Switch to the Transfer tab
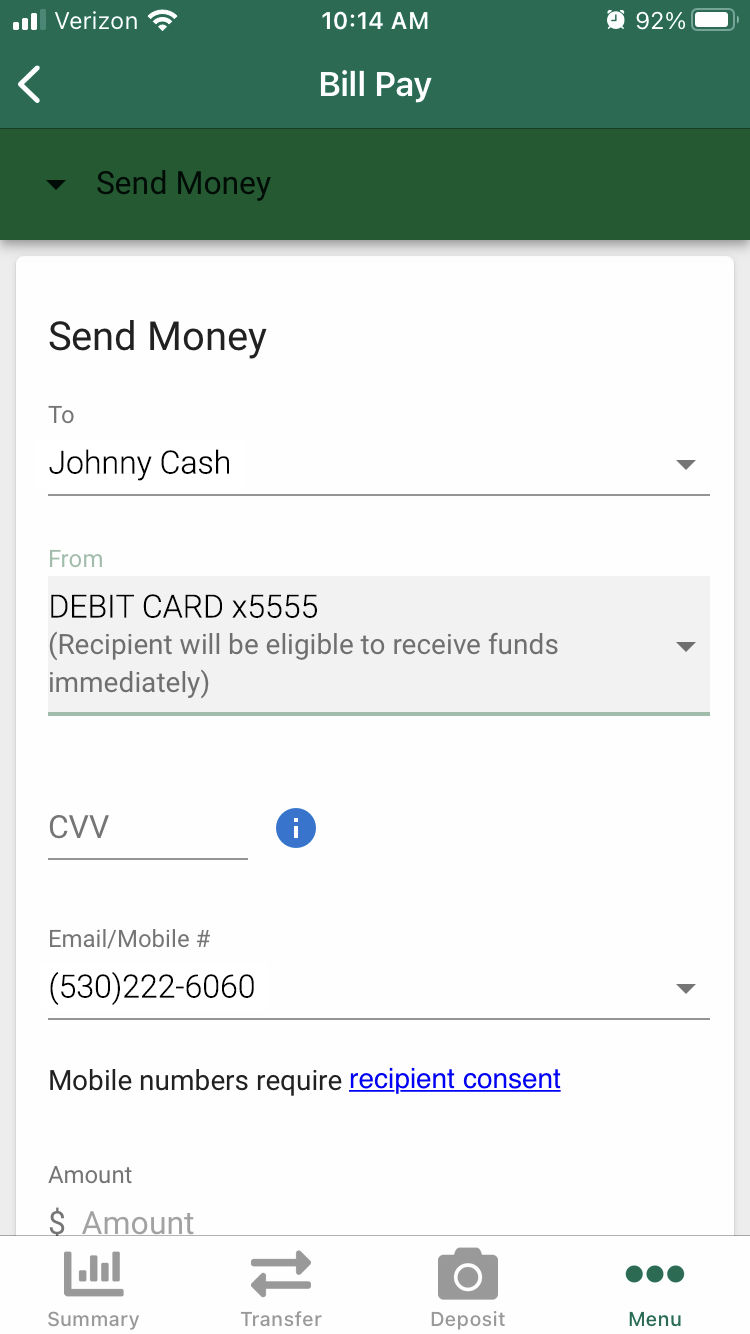This screenshot has width=750, height=1334. click(281, 1287)
